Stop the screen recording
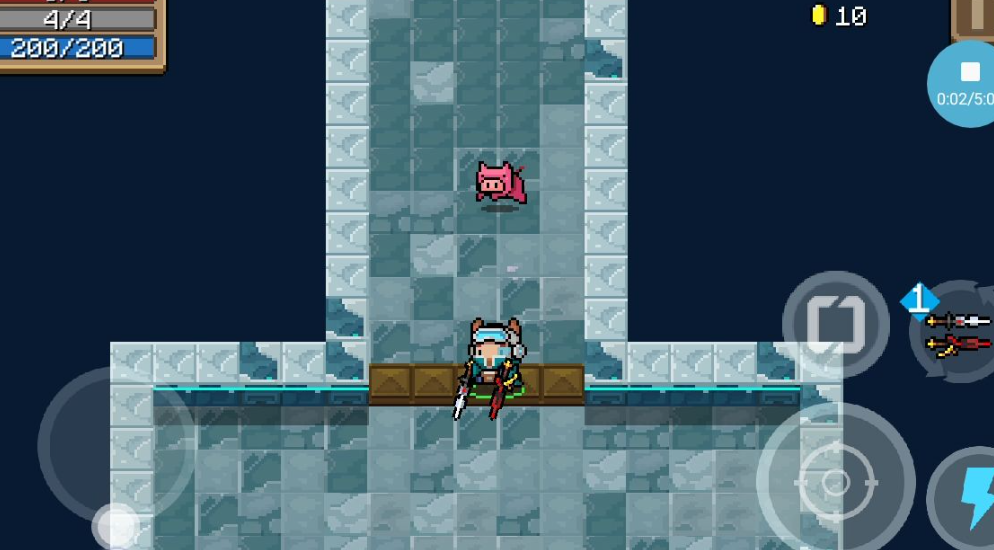 tap(968, 73)
